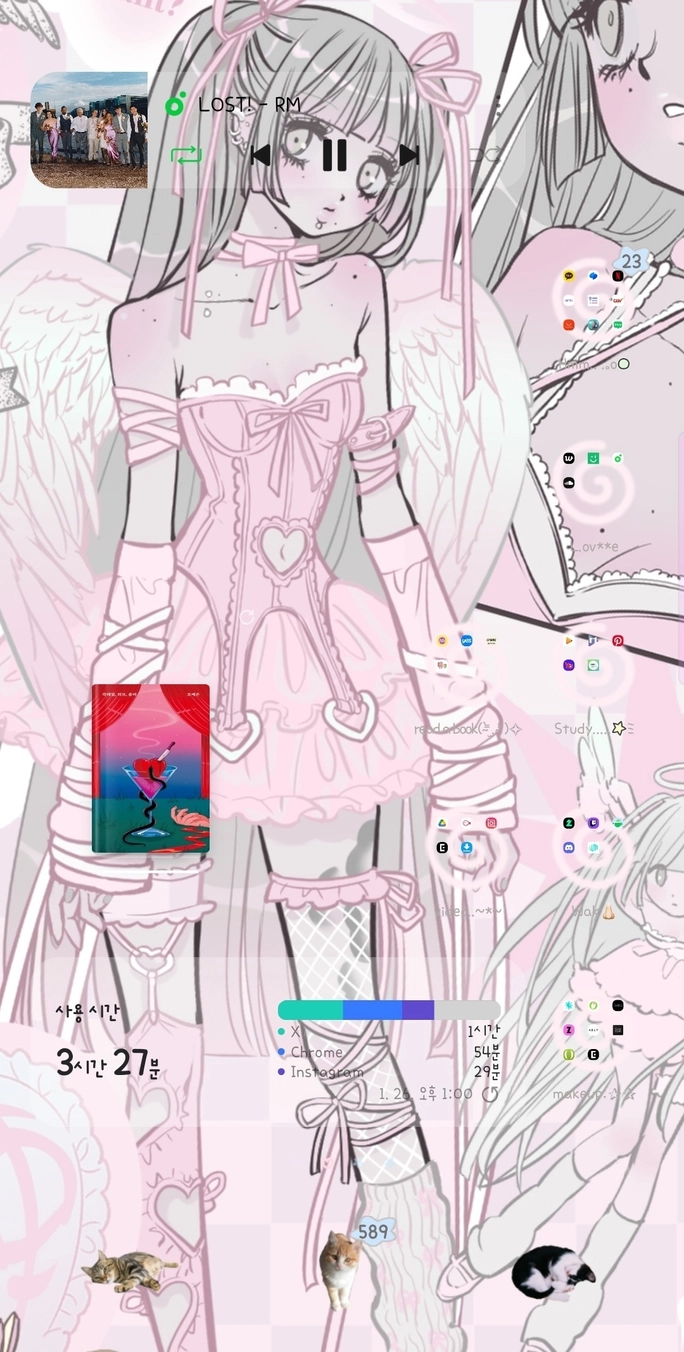Open the red book cover widget
This screenshot has width=684, height=1352.
click(151, 768)
